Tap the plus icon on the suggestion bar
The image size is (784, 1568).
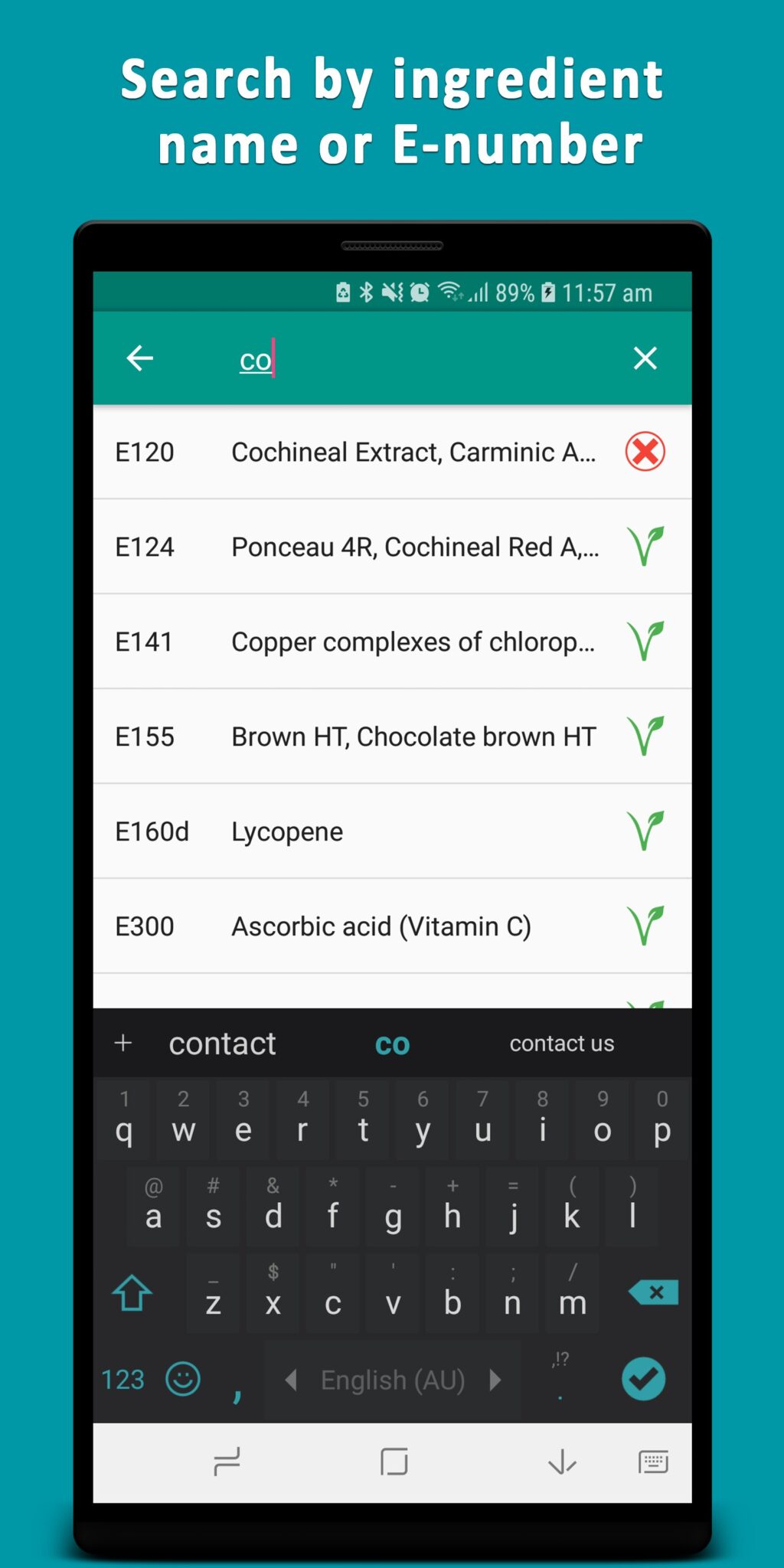tap(123, 1043)
